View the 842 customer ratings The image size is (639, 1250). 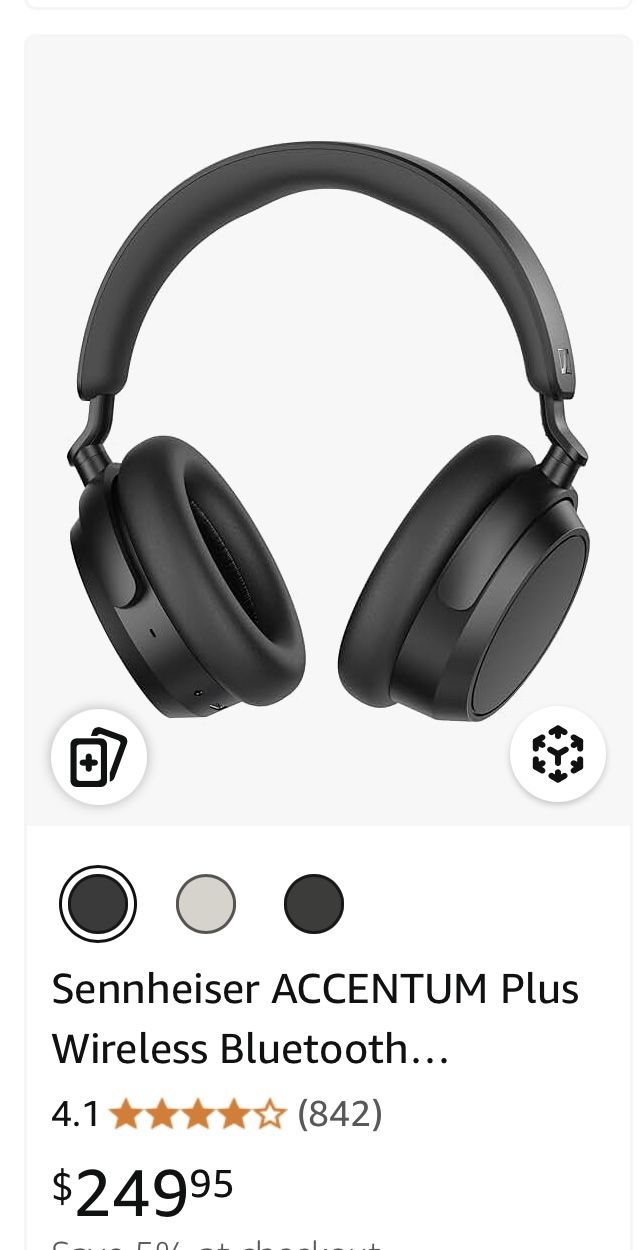340,1113
